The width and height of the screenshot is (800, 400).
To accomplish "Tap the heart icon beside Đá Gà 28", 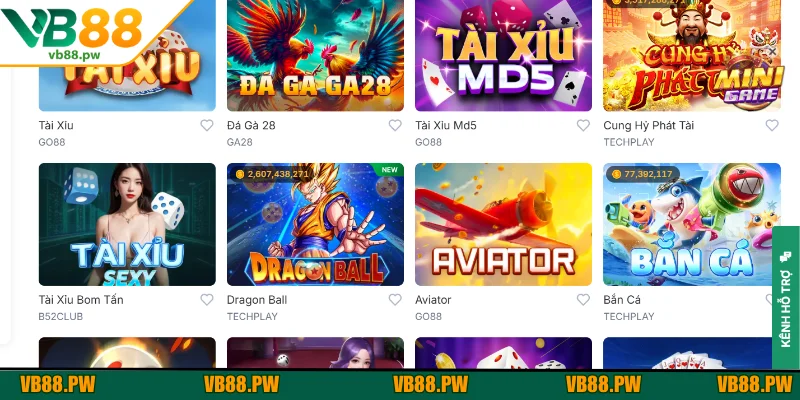I will coord(395,126).
